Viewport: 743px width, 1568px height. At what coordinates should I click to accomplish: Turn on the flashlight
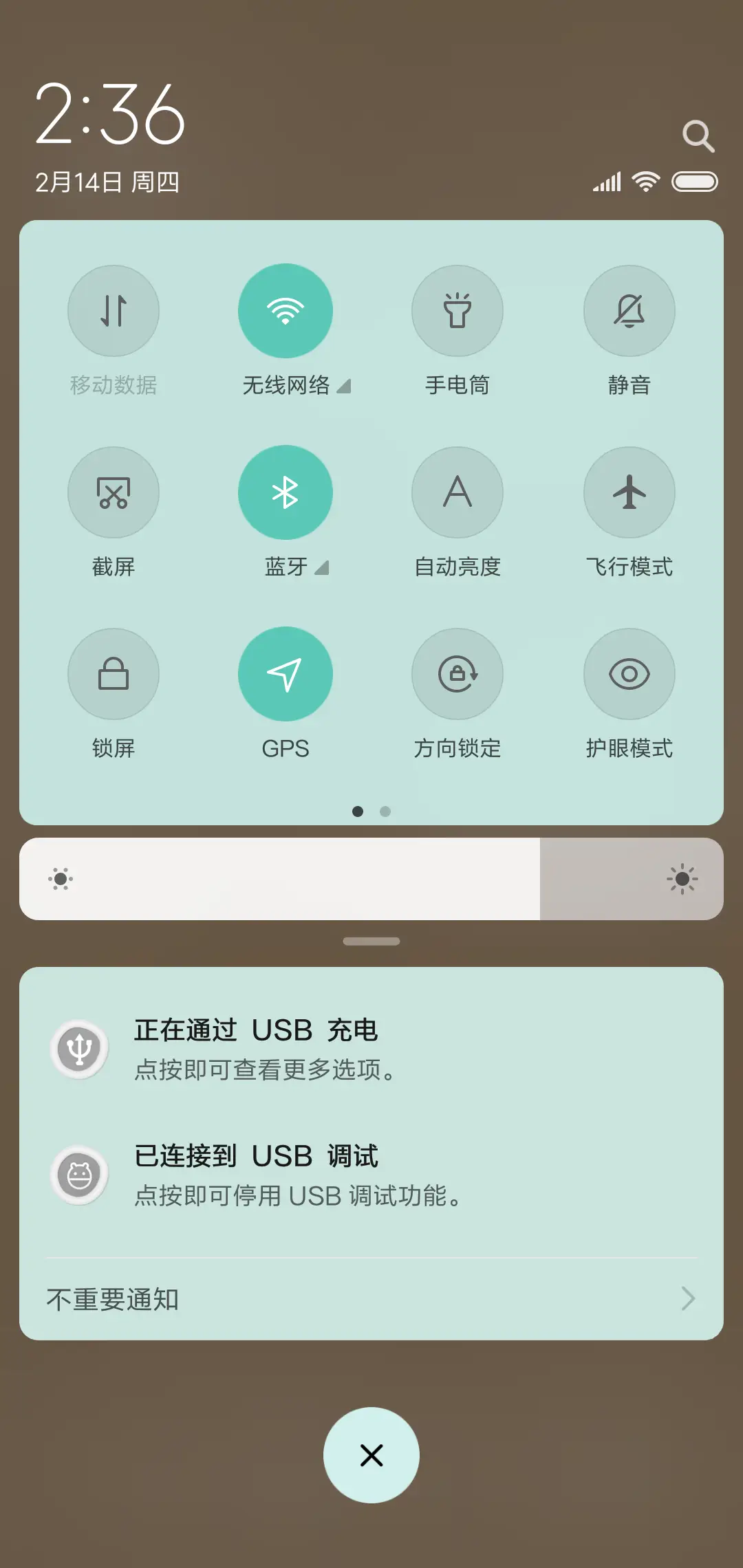coord(457,311)
